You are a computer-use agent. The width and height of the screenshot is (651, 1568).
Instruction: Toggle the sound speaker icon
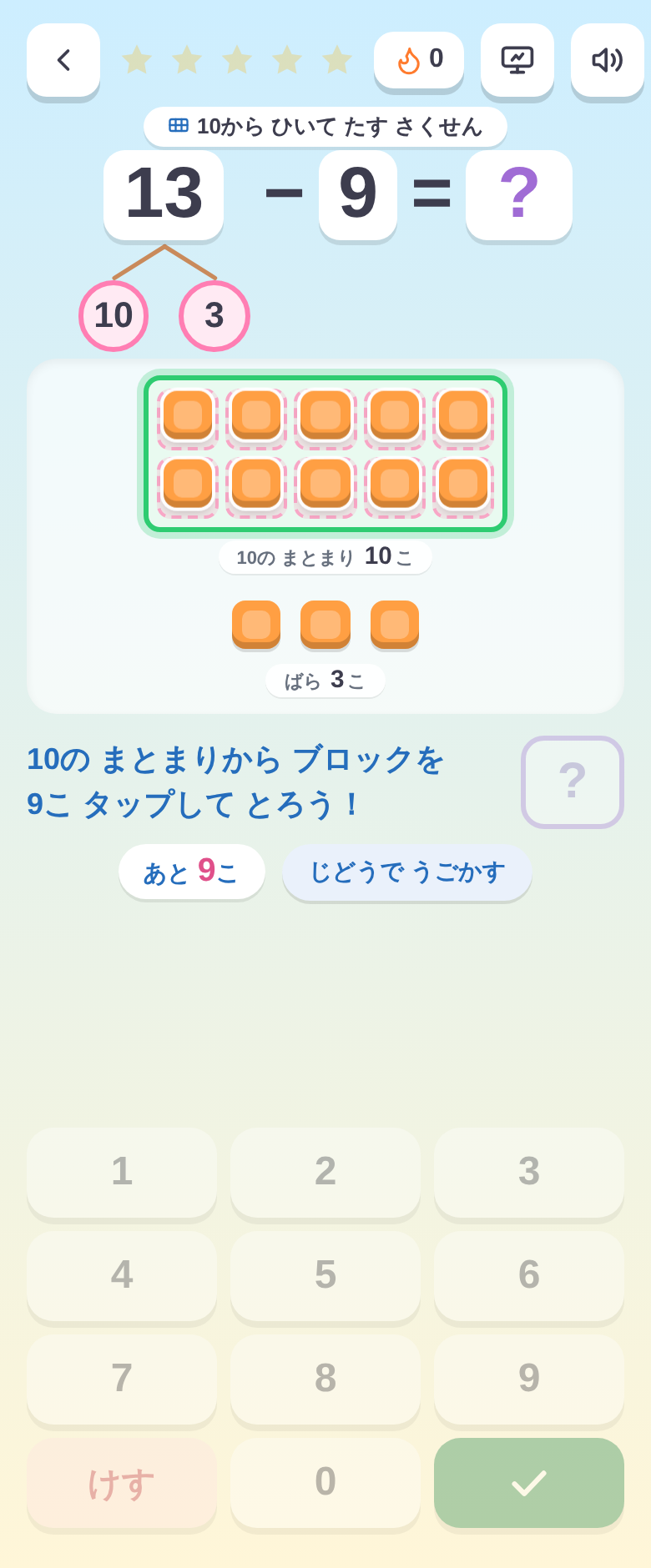click(x=608, y=60)
